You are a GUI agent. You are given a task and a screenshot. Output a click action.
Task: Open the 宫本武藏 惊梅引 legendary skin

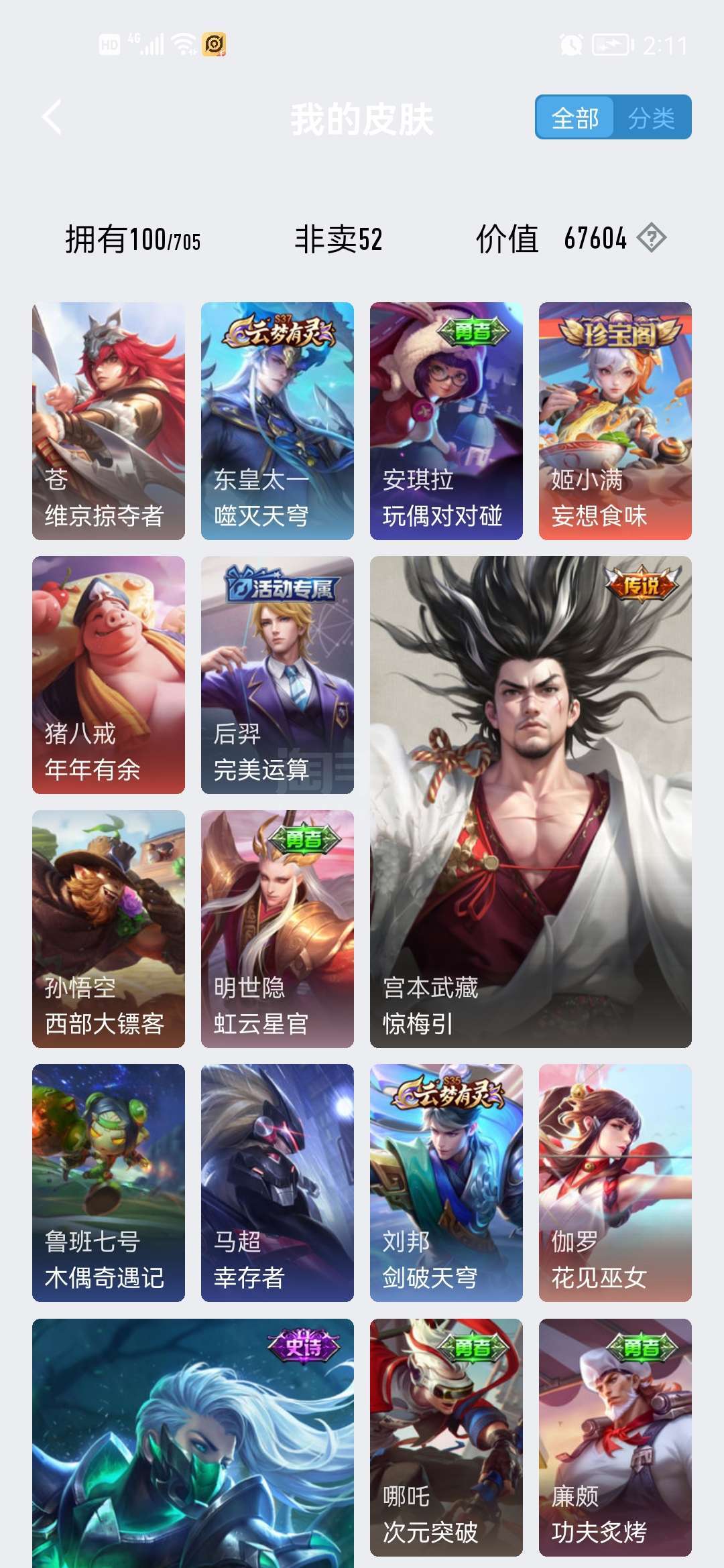pyautogui.click(x=531, y=802)
